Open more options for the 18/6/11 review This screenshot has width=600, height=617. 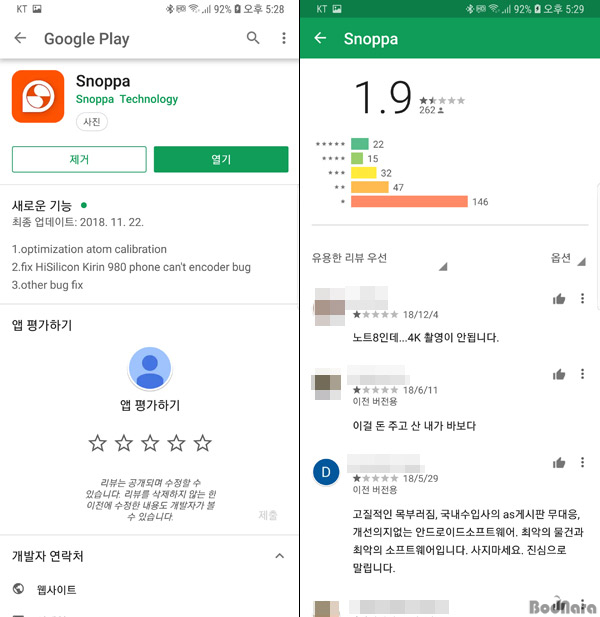582,375
